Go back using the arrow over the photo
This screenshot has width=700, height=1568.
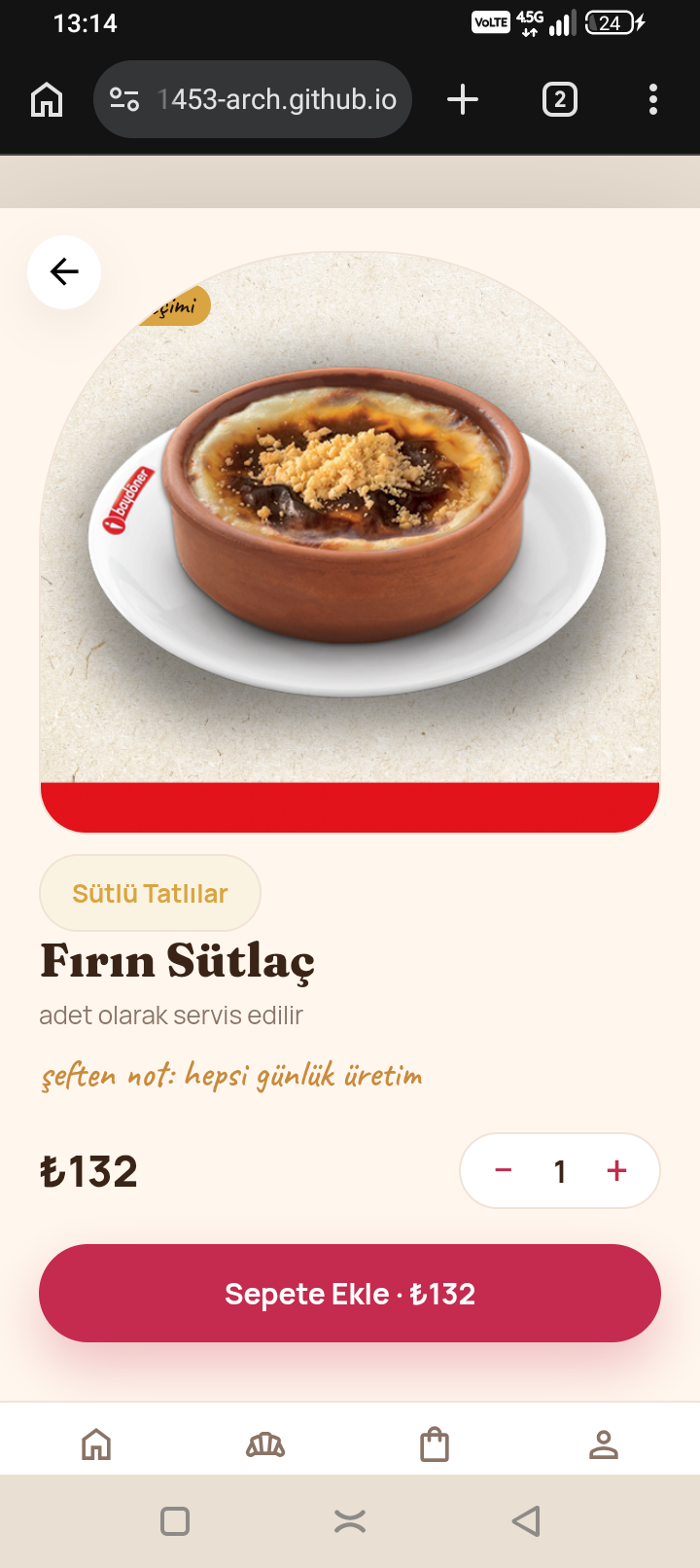pyautogui.click(x=64, y=272)
